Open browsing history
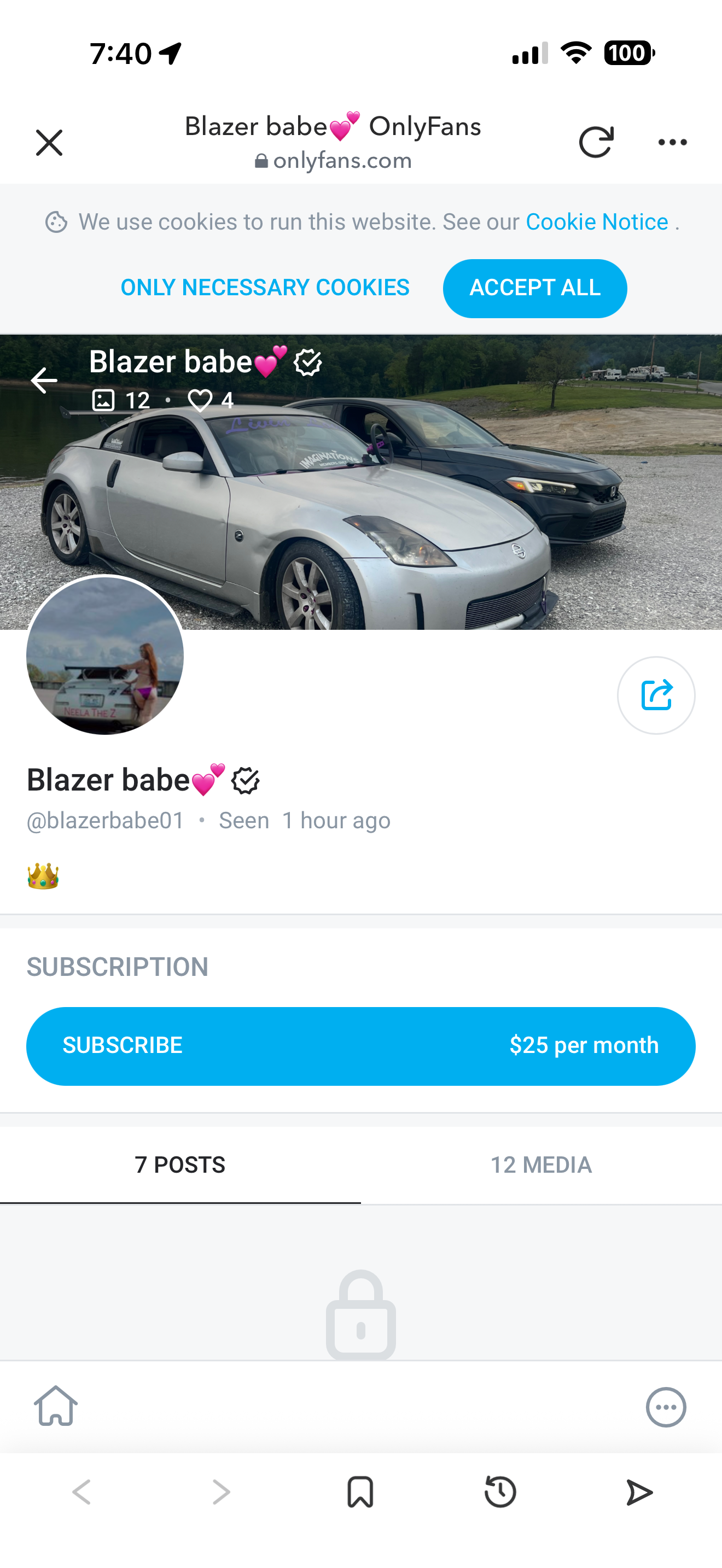The image size is (722, 1568). click(x=500, y=1493)
